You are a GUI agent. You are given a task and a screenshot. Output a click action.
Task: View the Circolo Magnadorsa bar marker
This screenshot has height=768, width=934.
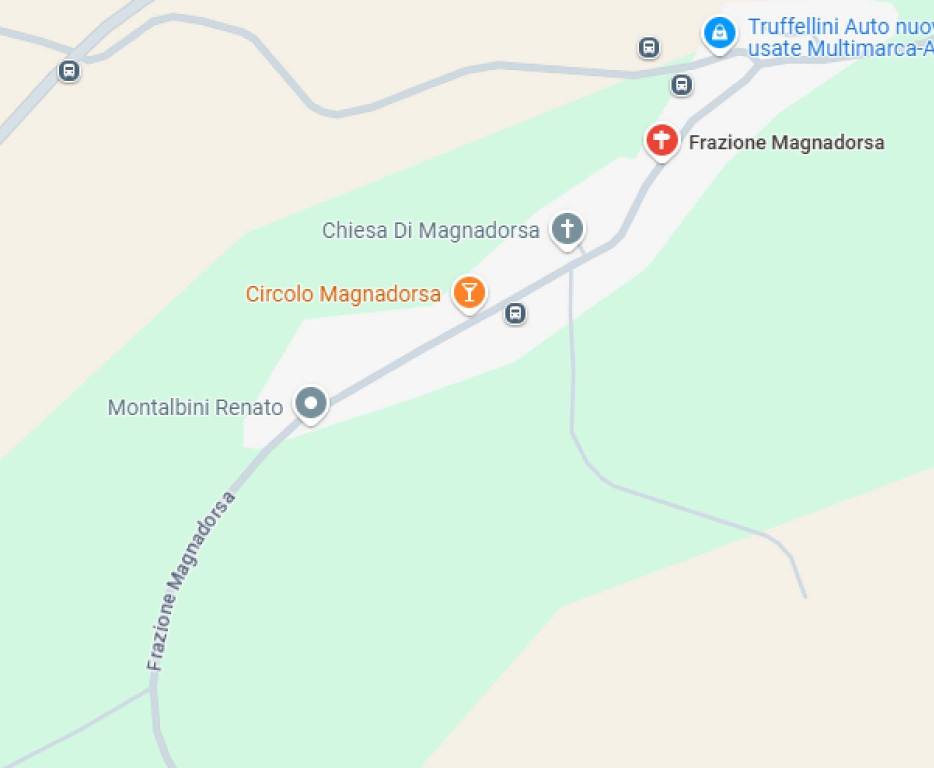469,293
